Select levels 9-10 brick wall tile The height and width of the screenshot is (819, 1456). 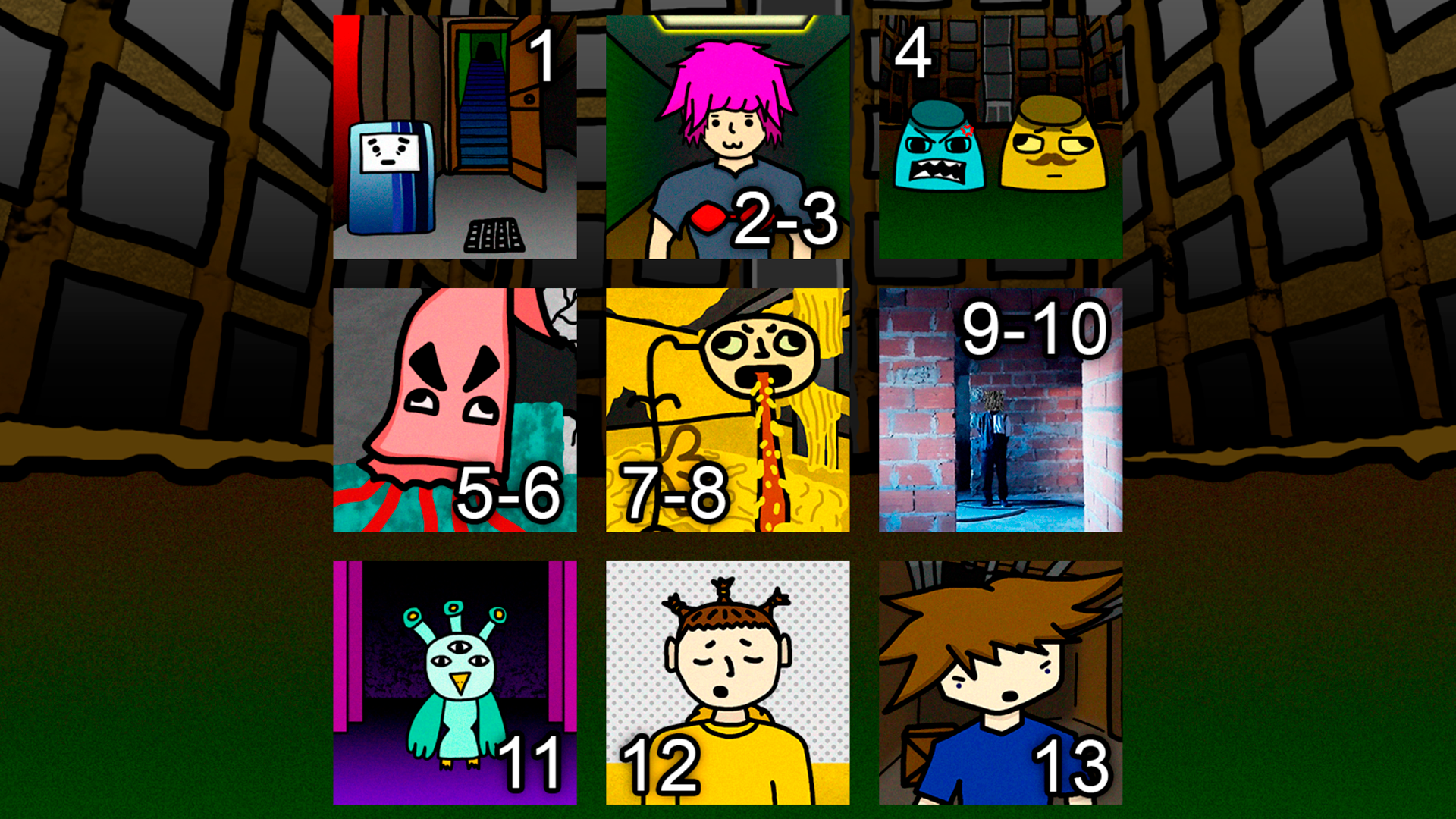coord(1001,409)
